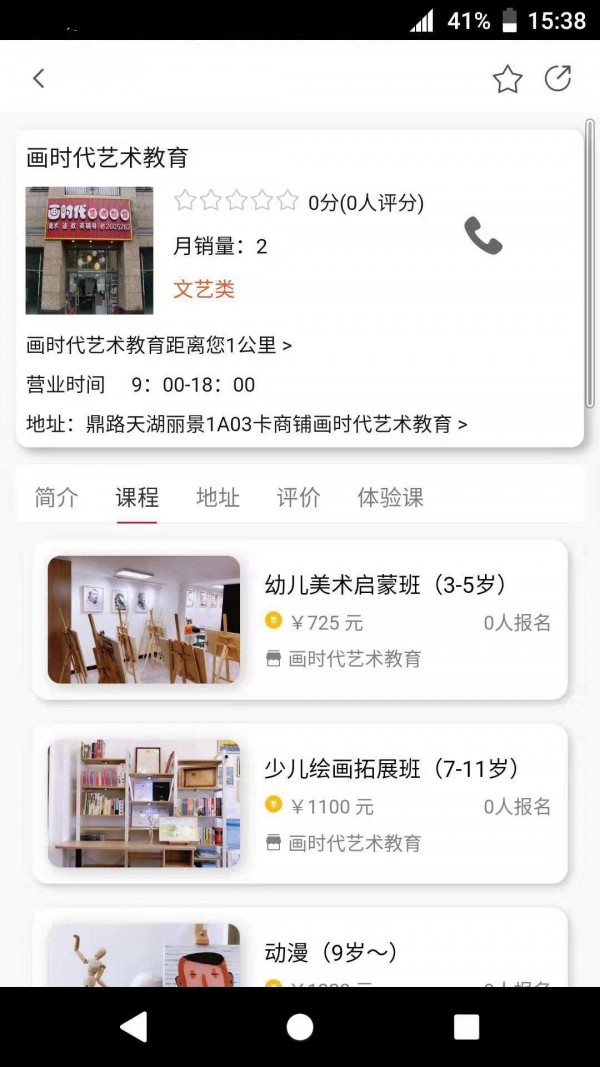Screen dimensions: 600x1067
Task: Open recent apps from the navigation bar
Action: coord(466,1027)
